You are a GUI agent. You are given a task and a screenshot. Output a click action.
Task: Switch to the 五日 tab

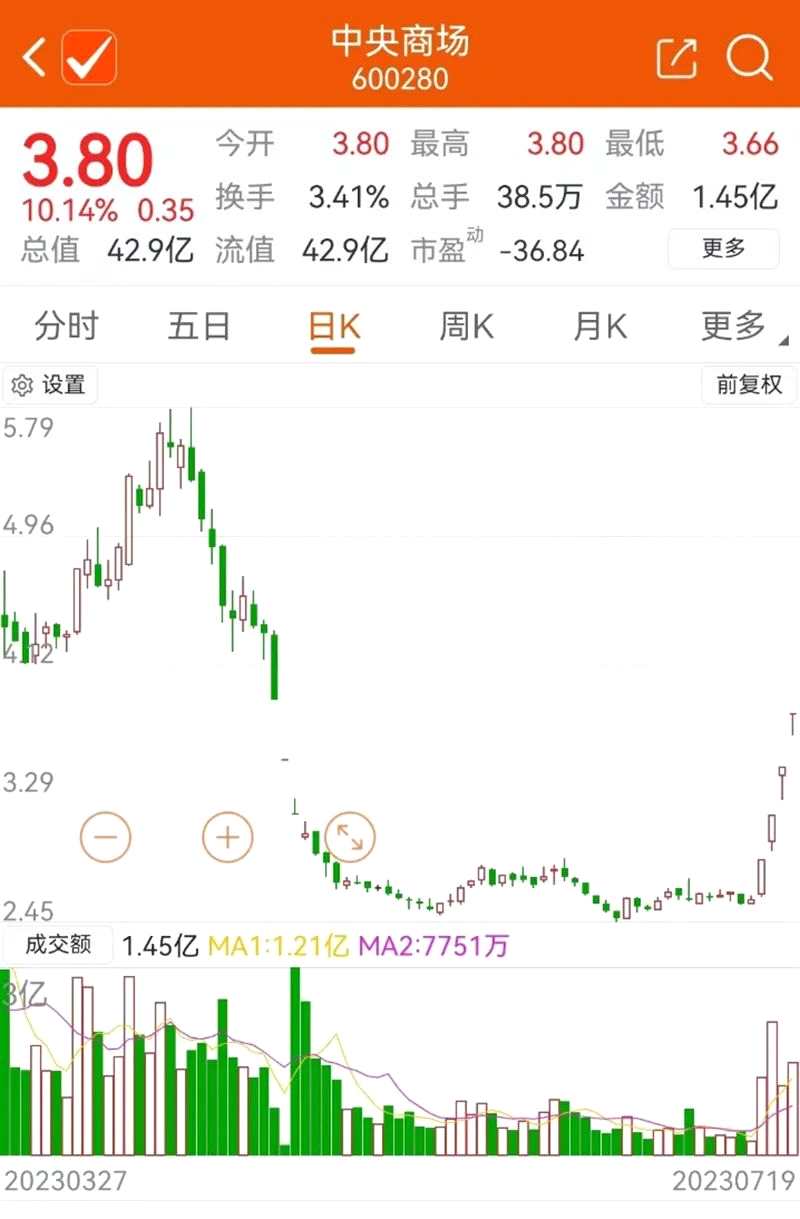click(x=199, y=326)
